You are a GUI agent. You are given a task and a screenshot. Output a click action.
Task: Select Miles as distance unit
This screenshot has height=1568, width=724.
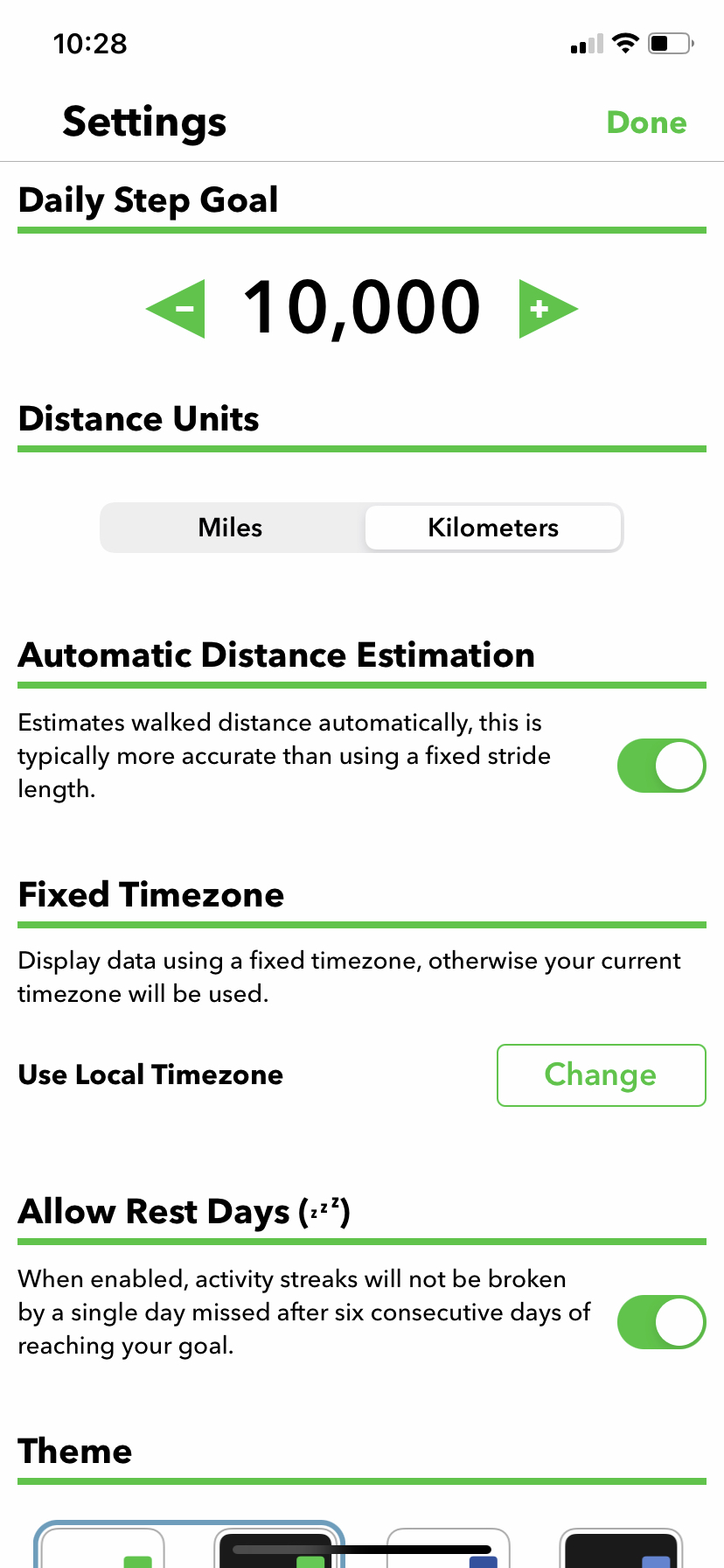point(231,528)
